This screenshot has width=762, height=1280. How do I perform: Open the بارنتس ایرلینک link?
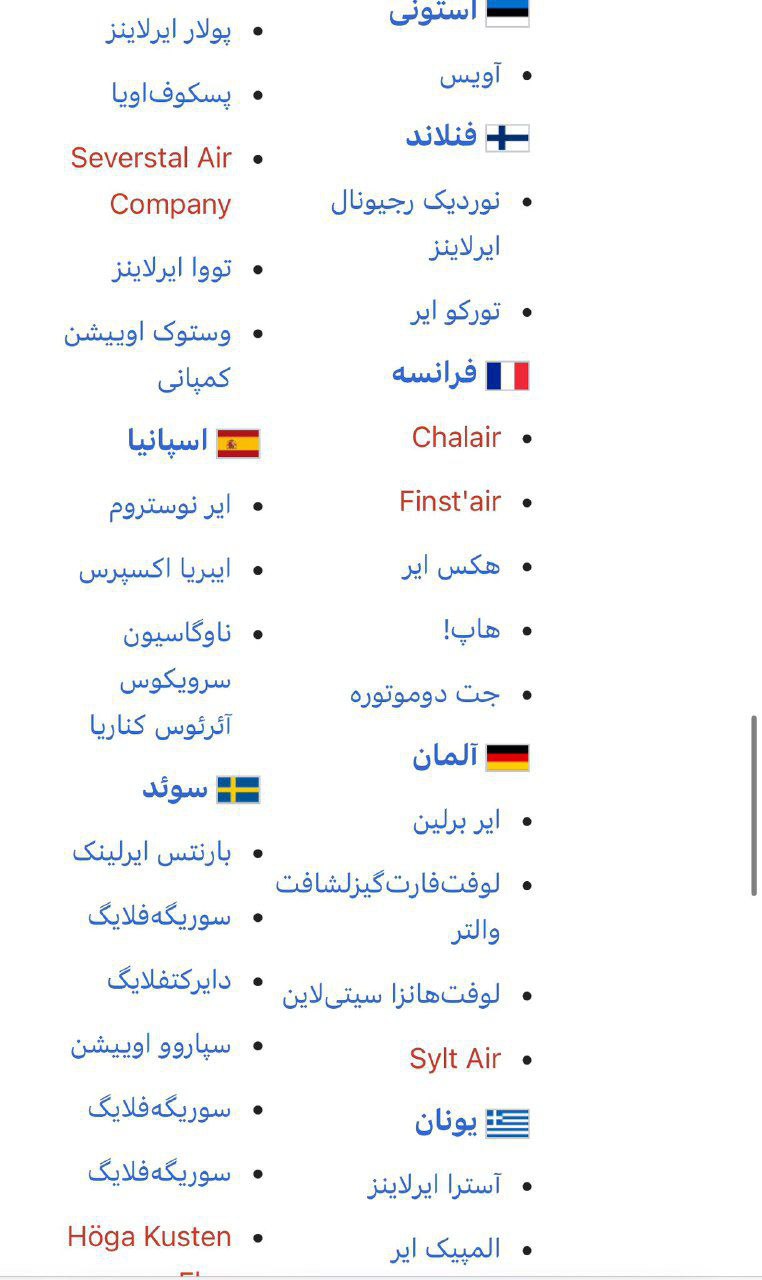(x=151, y=853)
